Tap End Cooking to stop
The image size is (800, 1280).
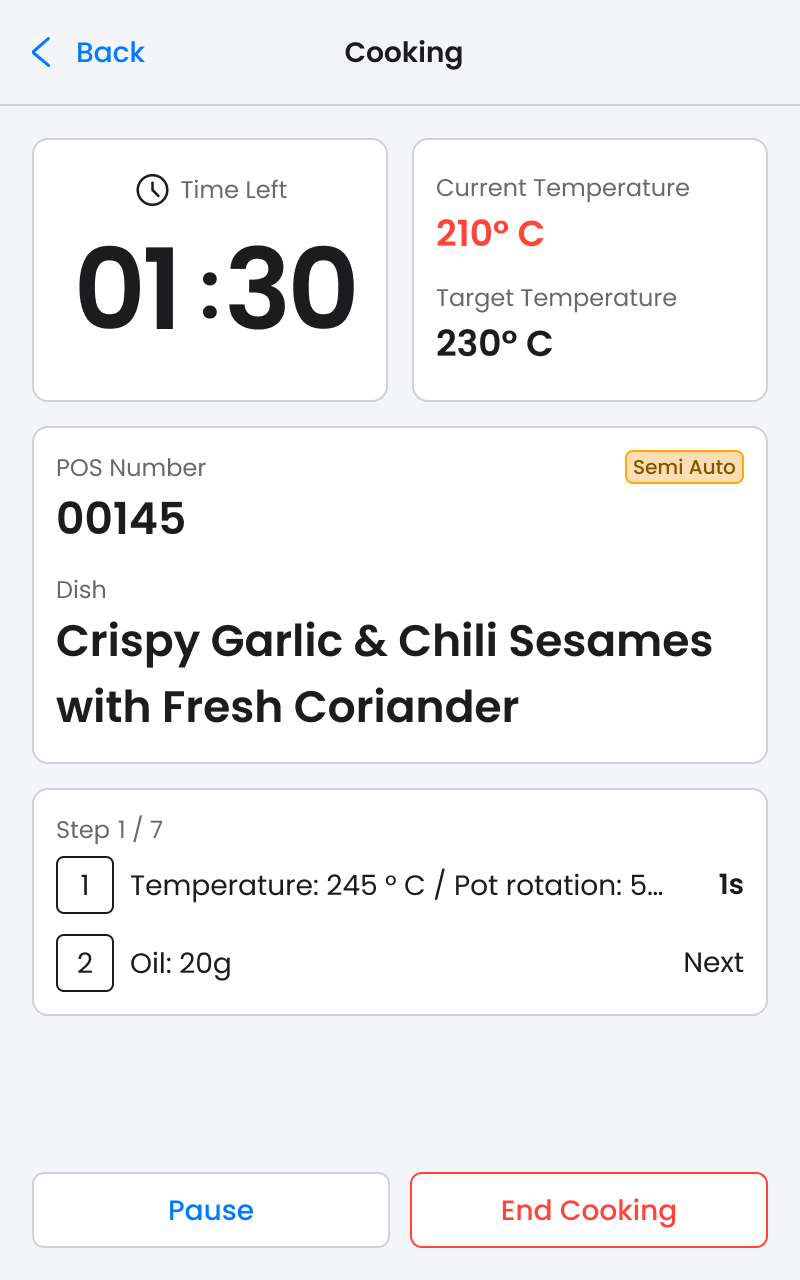(x=589, y=1210)
